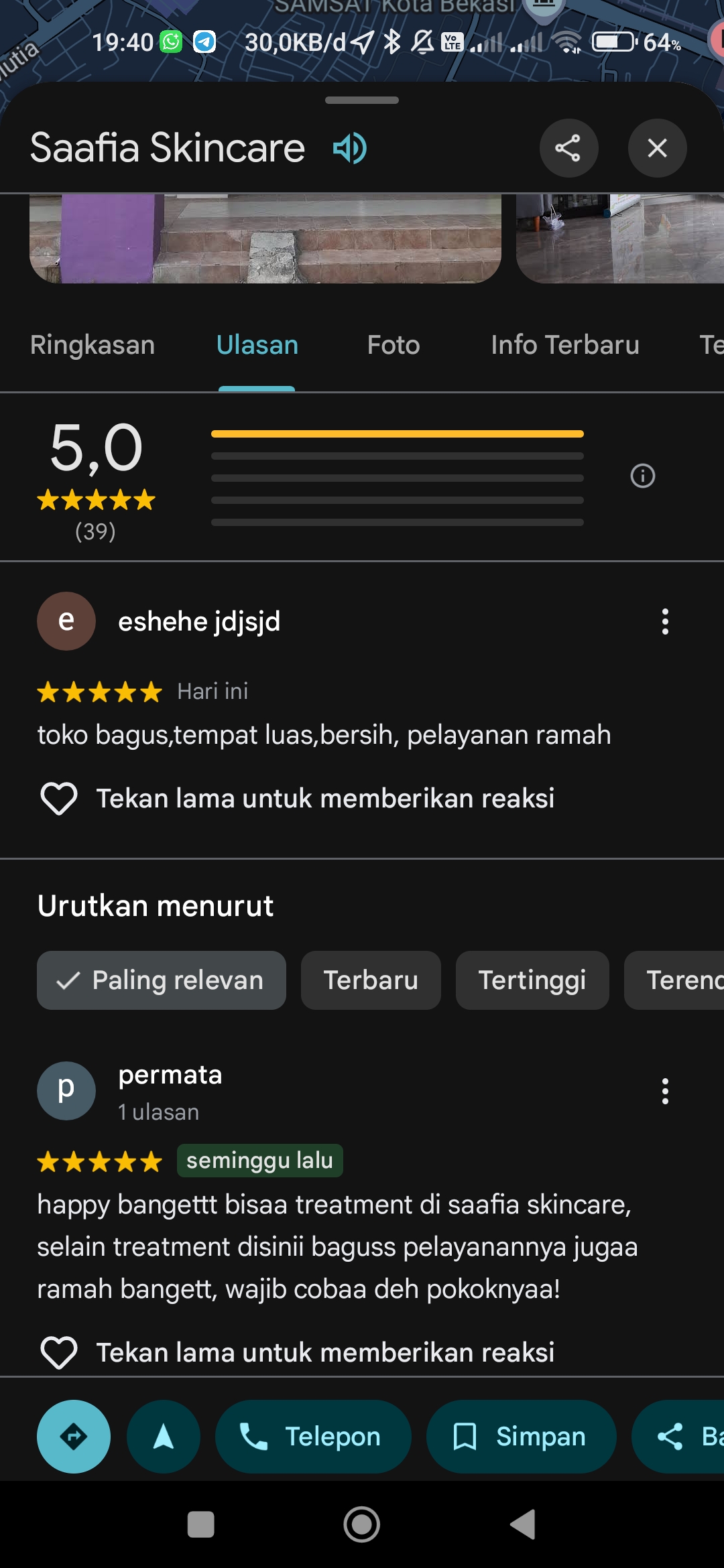The width and height of the screenshot is (724, 1568).
Task: Switch to the Foto tab
Action: (x=394, y=345)
